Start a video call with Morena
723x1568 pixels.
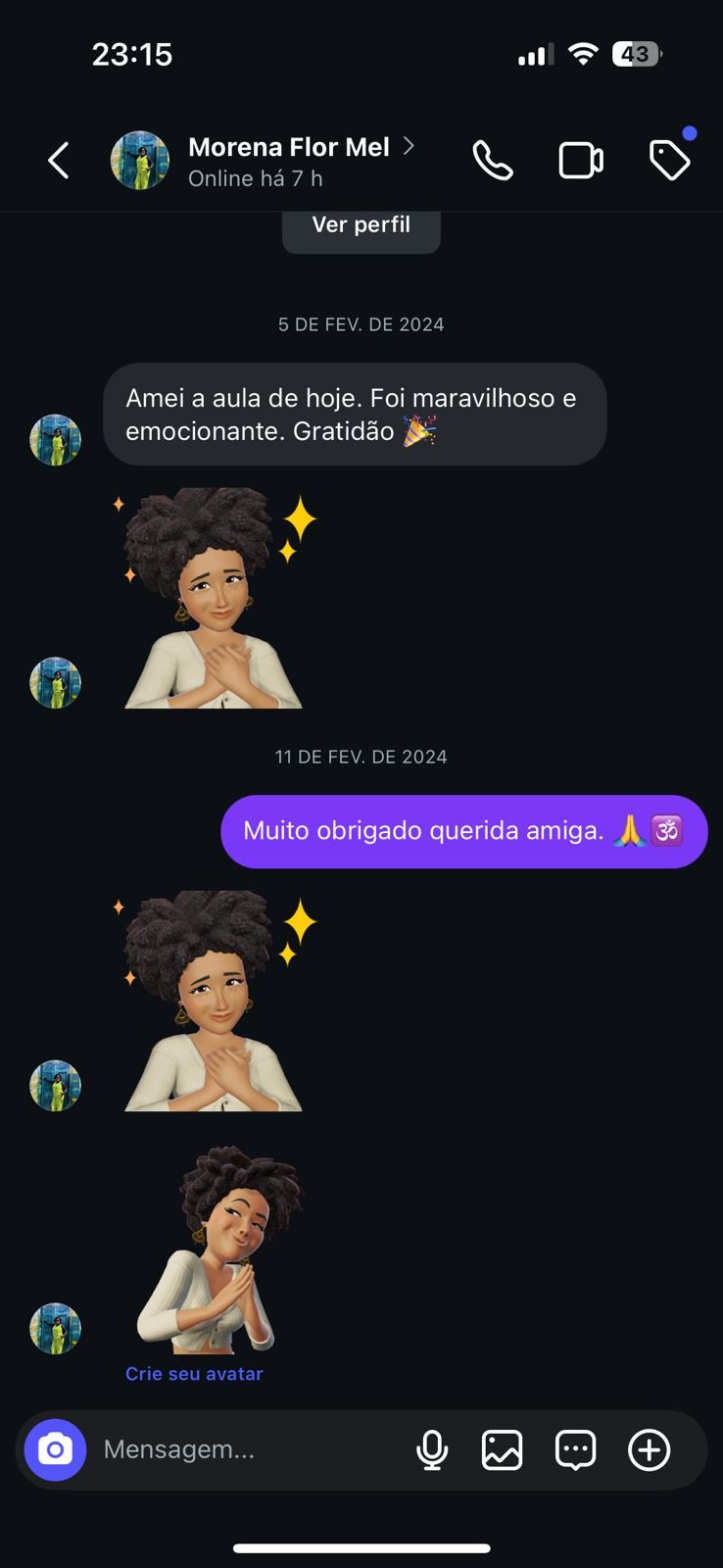(580, 161)
